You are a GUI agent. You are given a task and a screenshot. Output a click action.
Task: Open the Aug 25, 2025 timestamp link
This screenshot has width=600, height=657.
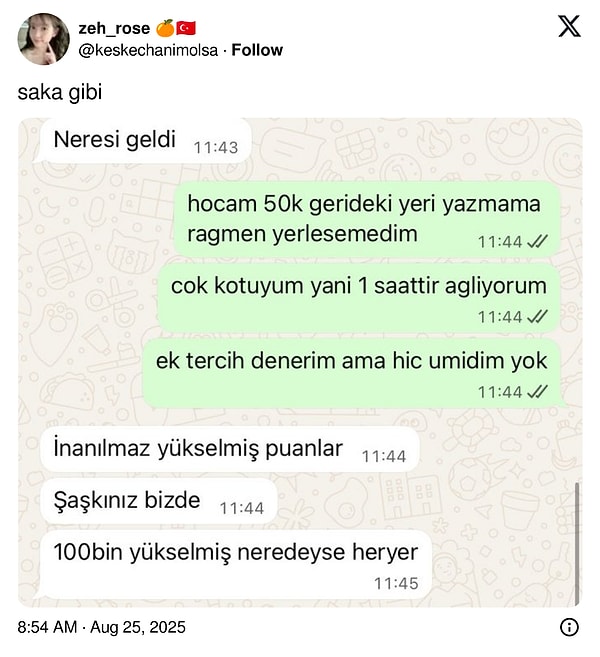point(101,628)
